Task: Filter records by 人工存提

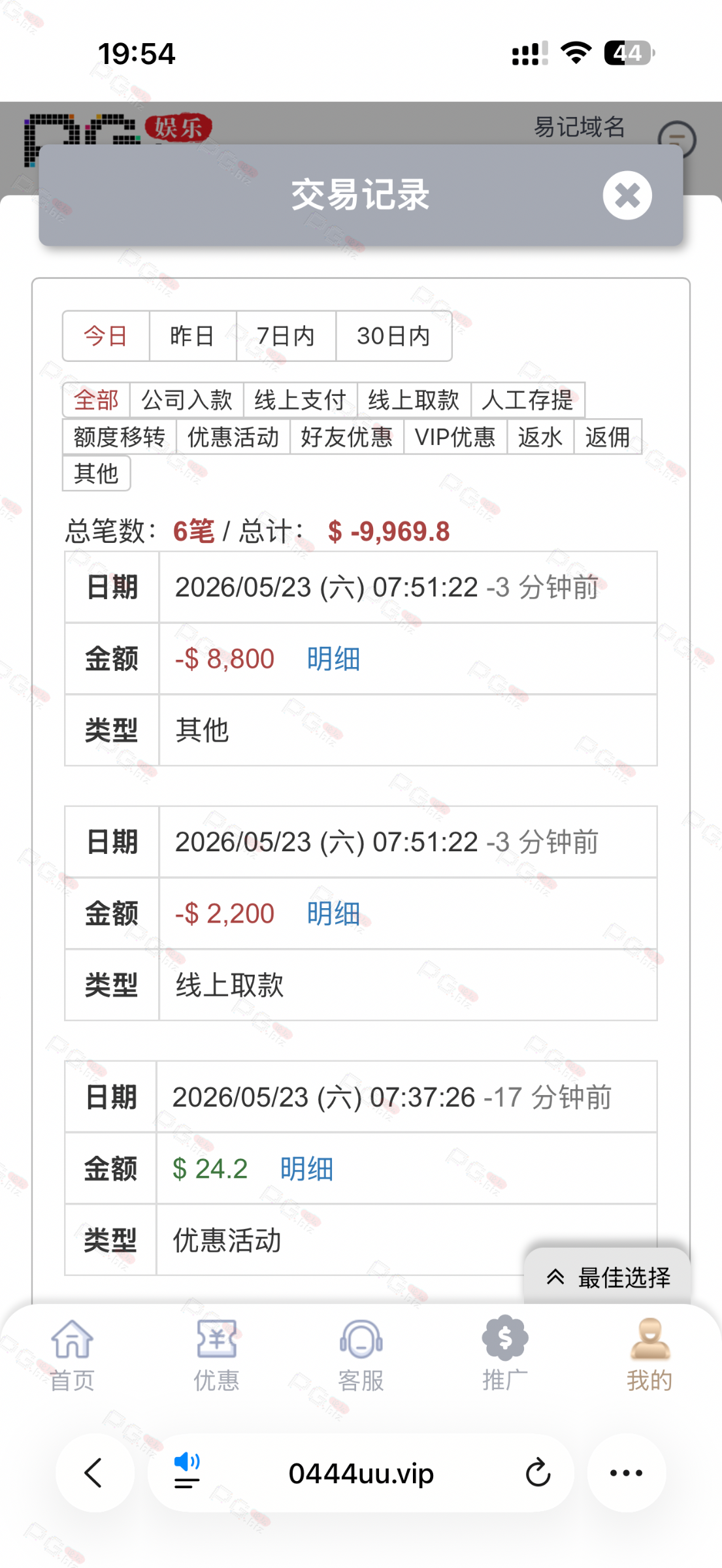Action: point(528,400)
